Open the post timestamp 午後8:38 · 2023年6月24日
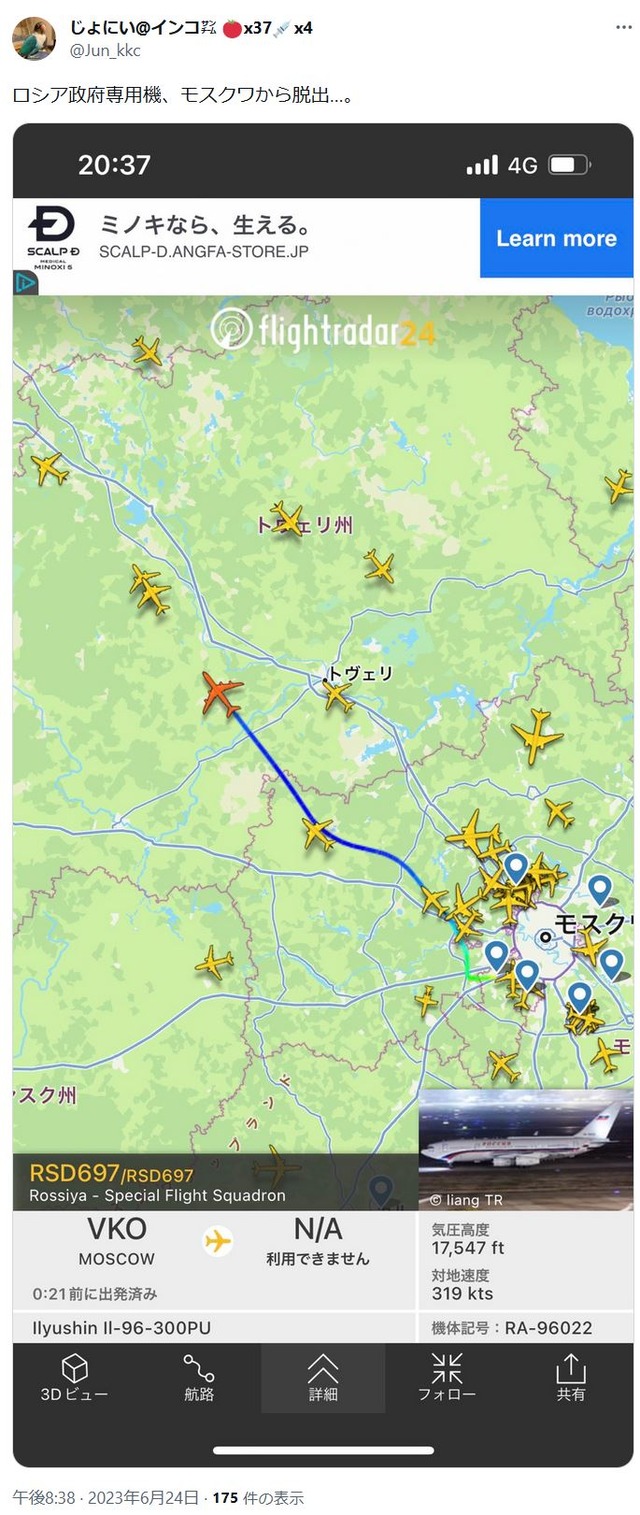 105,1497
